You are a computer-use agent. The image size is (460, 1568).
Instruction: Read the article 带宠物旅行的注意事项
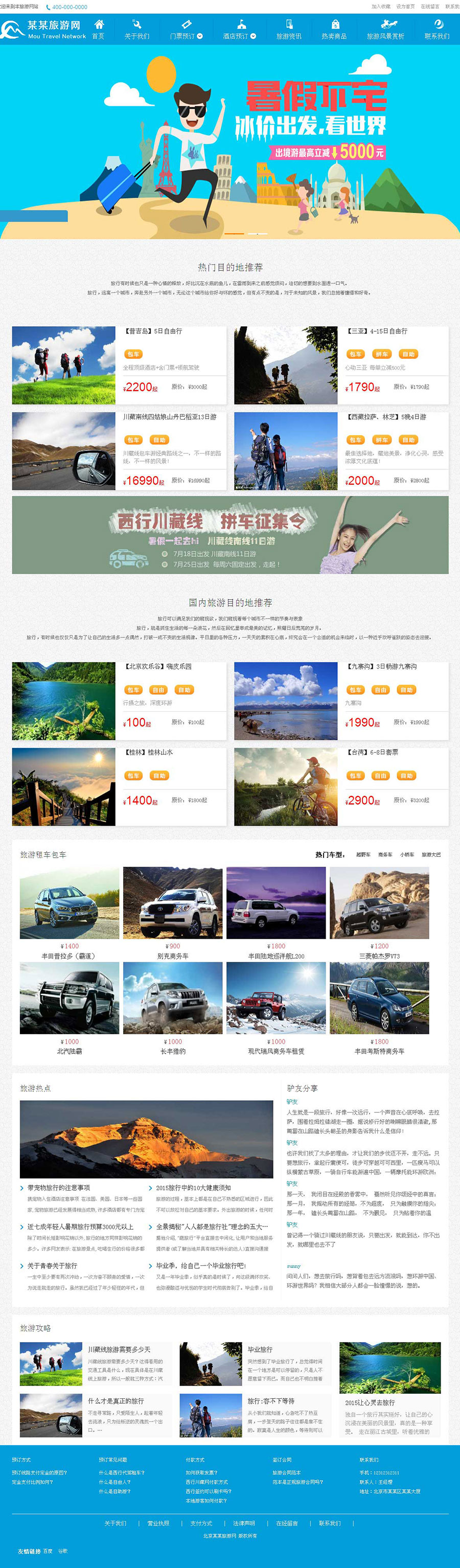coord(58,1188)
